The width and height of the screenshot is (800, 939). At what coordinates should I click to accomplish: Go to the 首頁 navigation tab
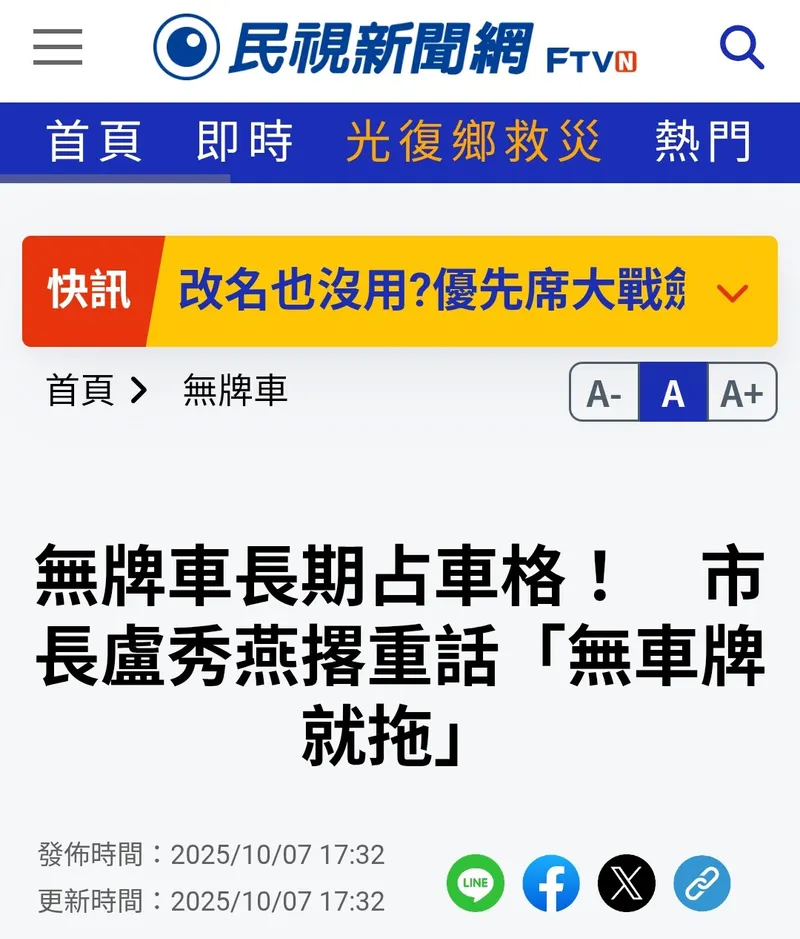tap(95, 142)
